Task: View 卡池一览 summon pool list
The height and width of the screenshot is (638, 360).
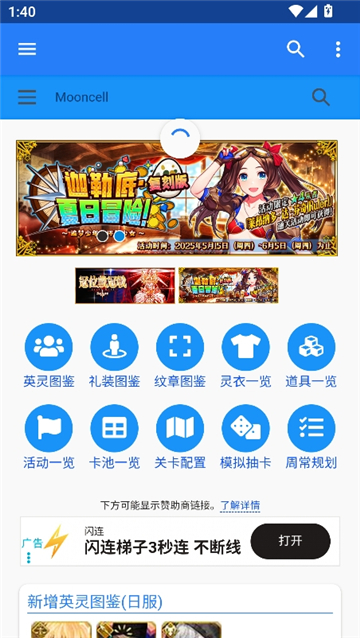Action: pyautogui.click(x=114, y=437)
